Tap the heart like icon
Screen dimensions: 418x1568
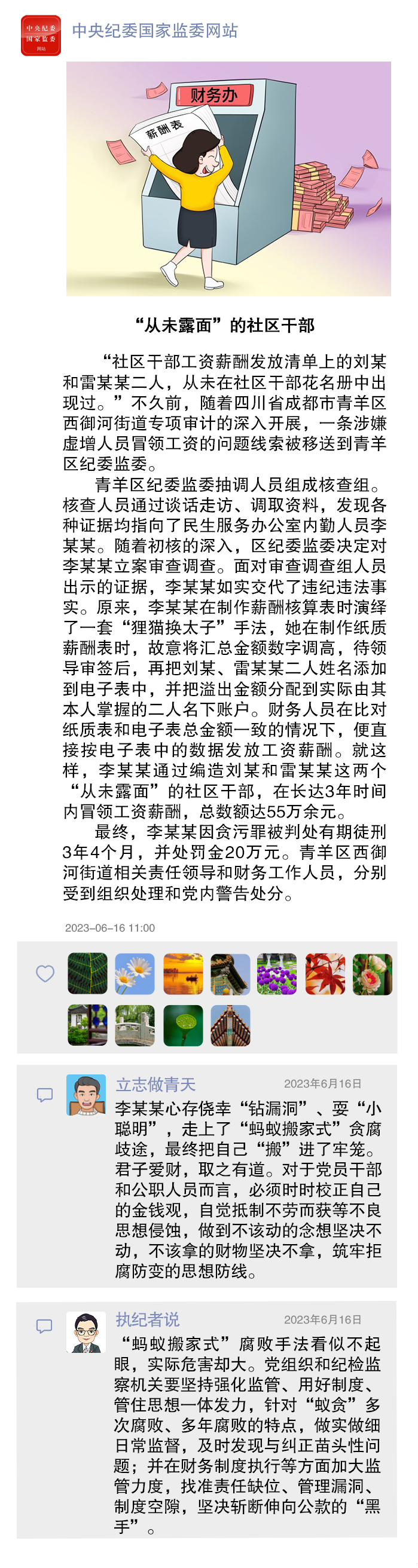(45, 973)
